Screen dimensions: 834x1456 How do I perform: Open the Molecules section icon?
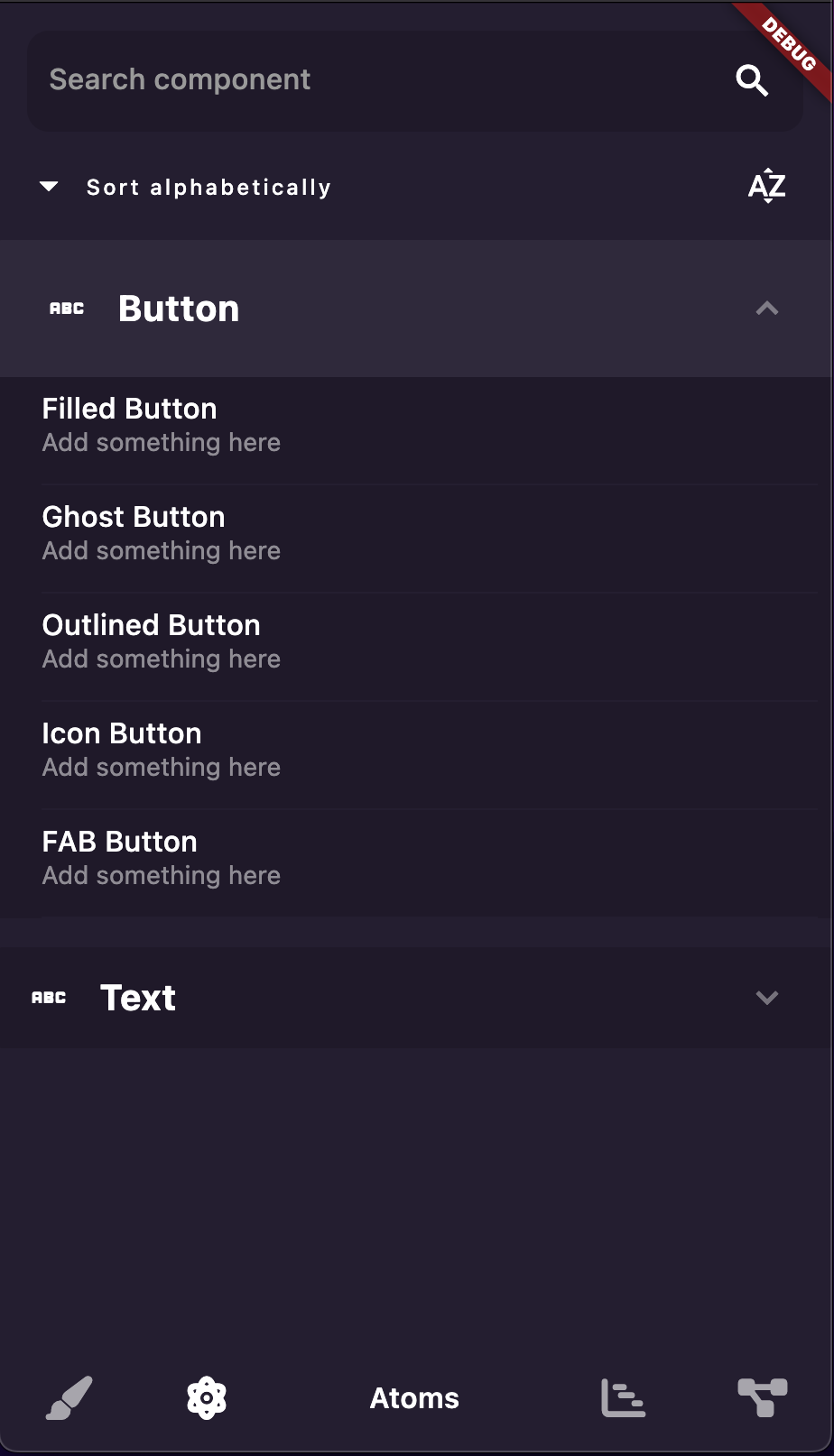click(x=623, y=1398)
